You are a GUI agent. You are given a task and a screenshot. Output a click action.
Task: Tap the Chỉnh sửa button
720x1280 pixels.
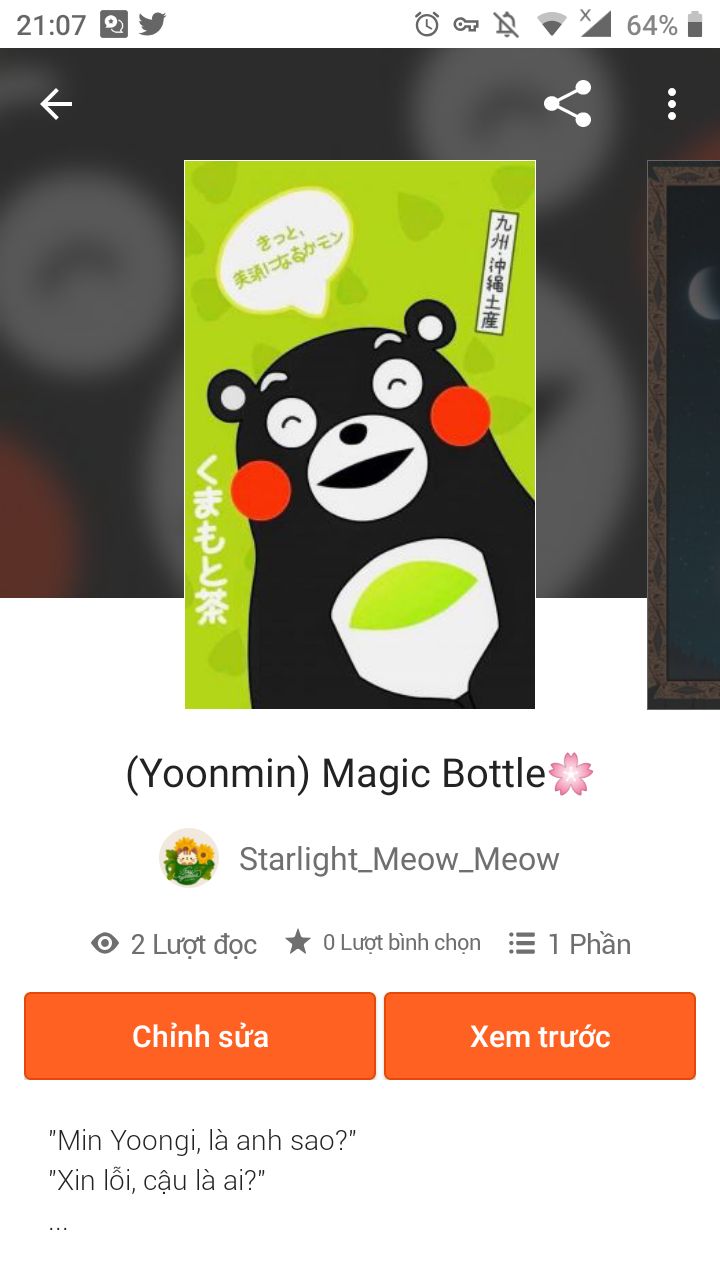[x=200, y=1036]
